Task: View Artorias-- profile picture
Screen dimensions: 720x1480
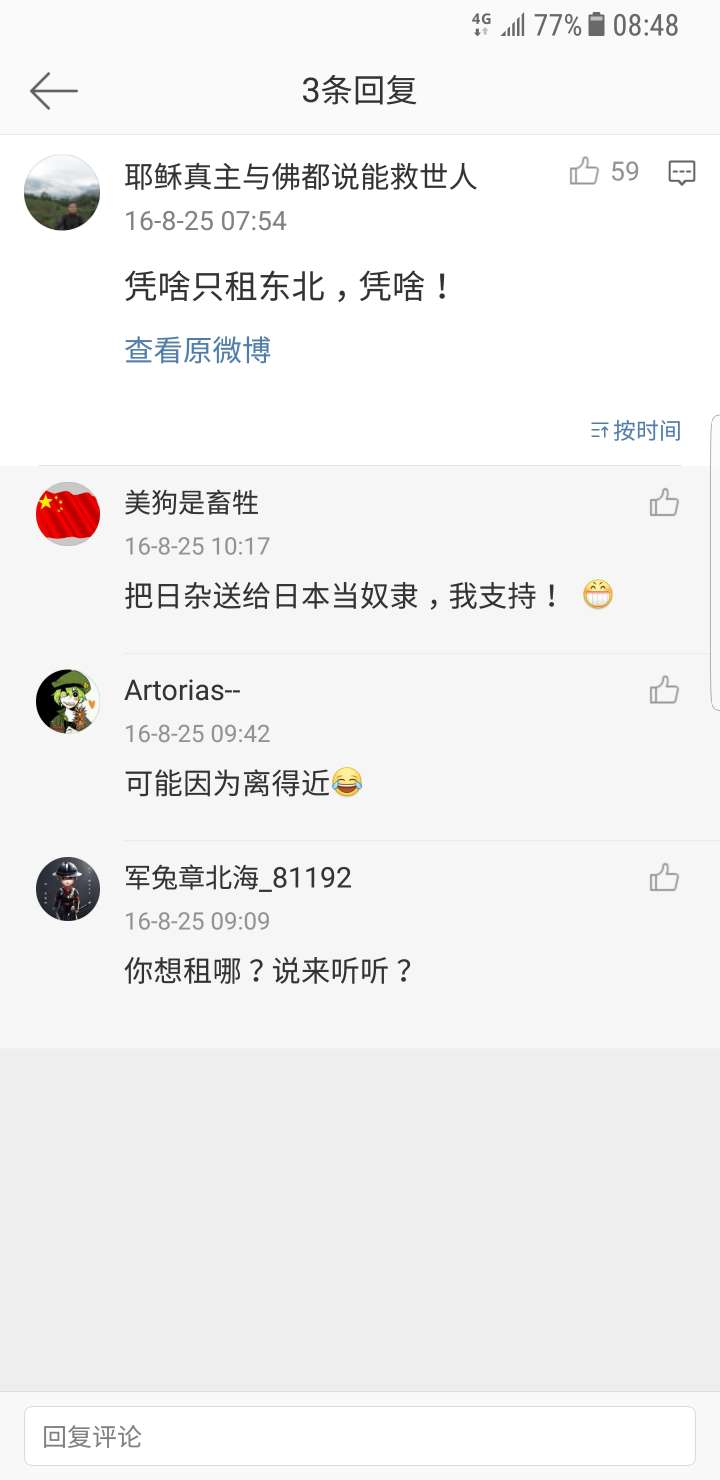Action: point(68,702)
